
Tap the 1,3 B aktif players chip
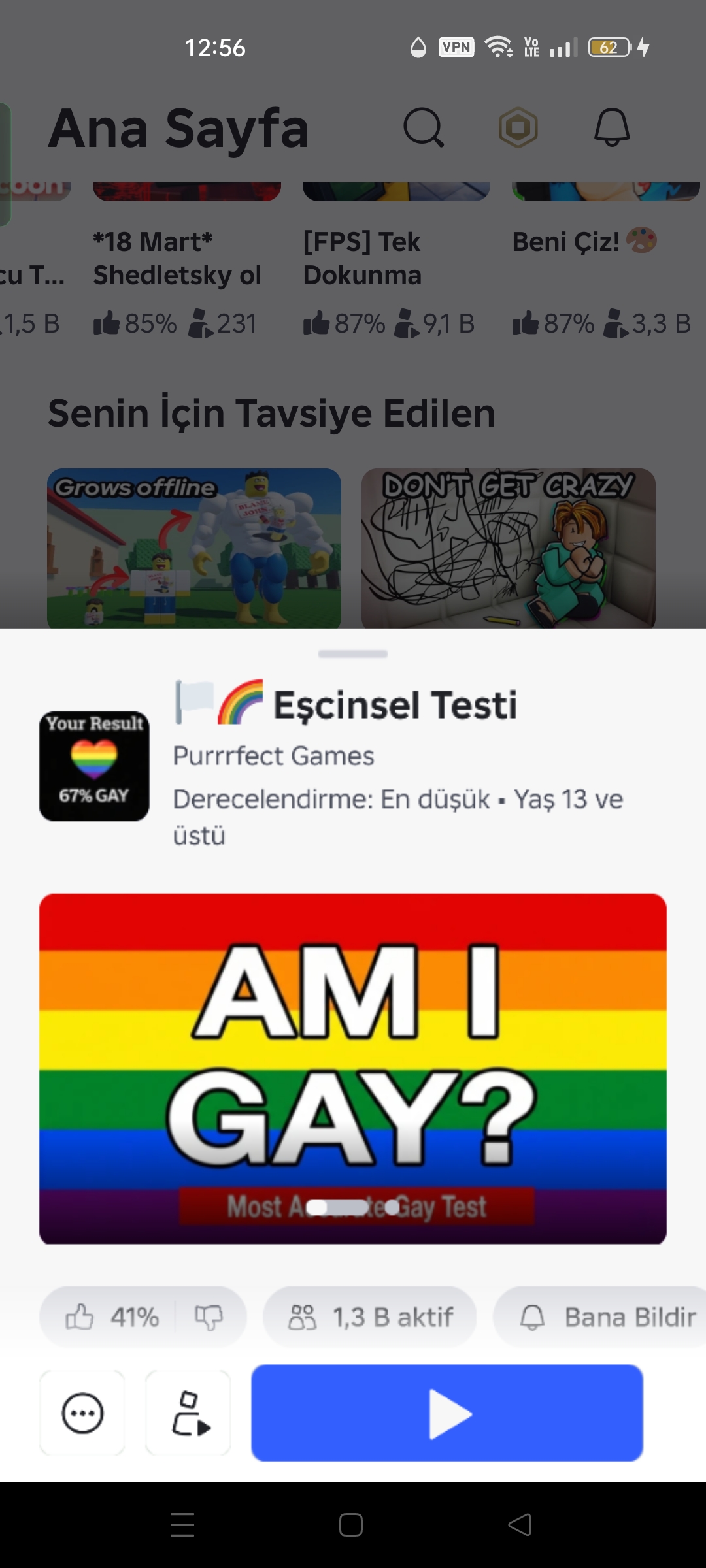pos(370,1317)
